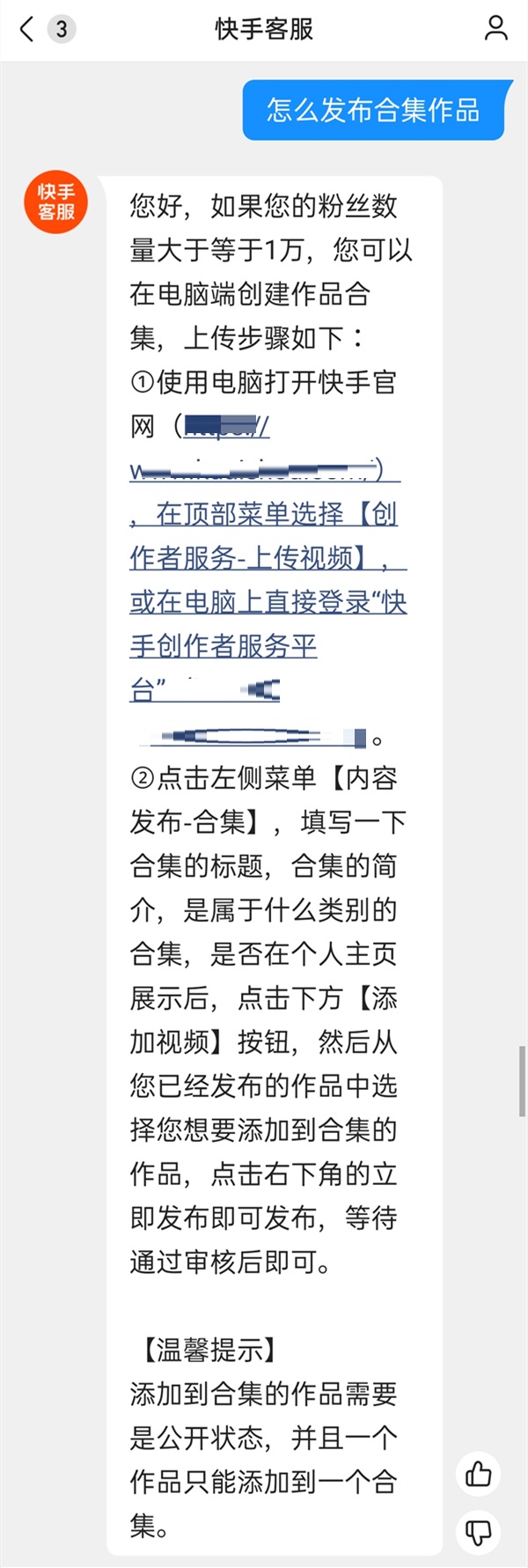Open the profile icon in header

(495, 29)
